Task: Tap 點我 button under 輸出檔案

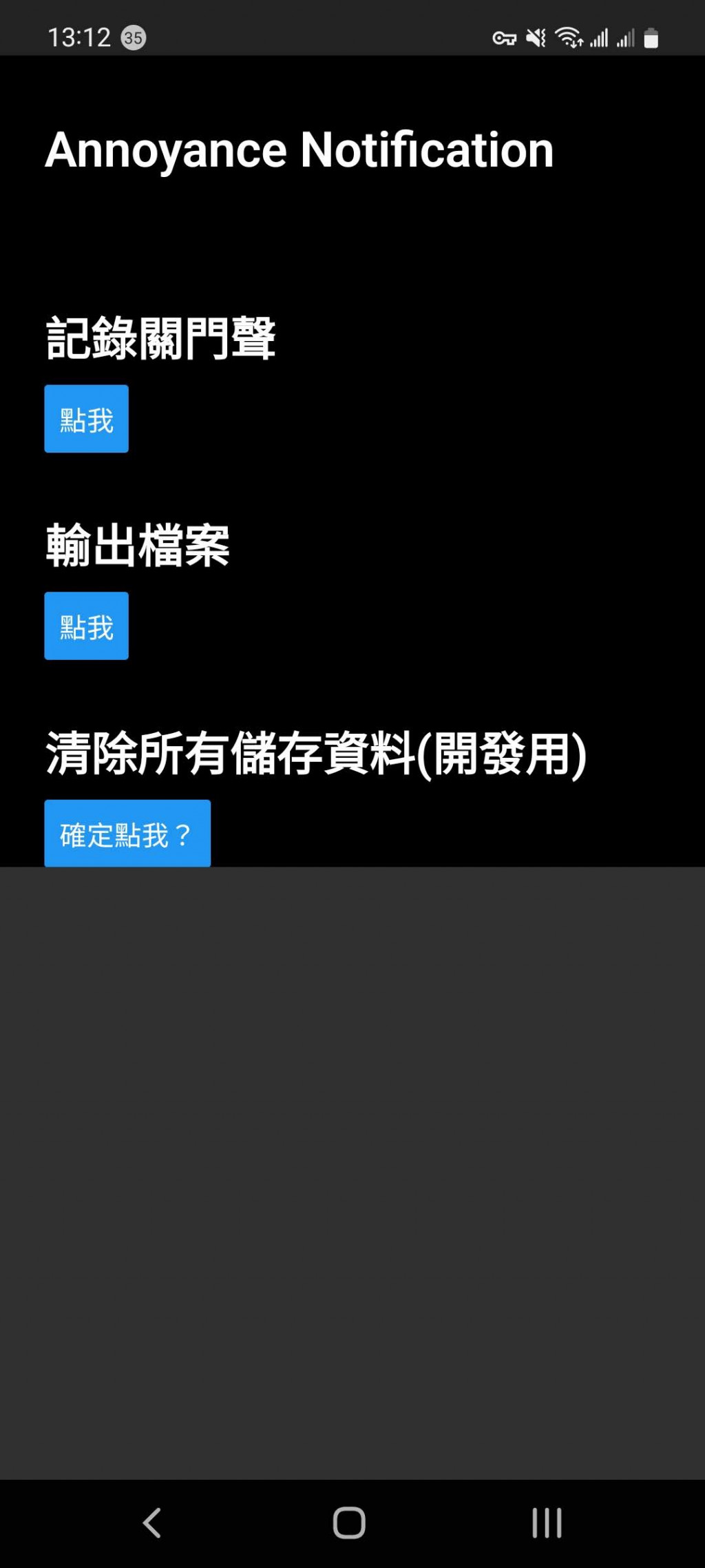Action: point(86,626)
